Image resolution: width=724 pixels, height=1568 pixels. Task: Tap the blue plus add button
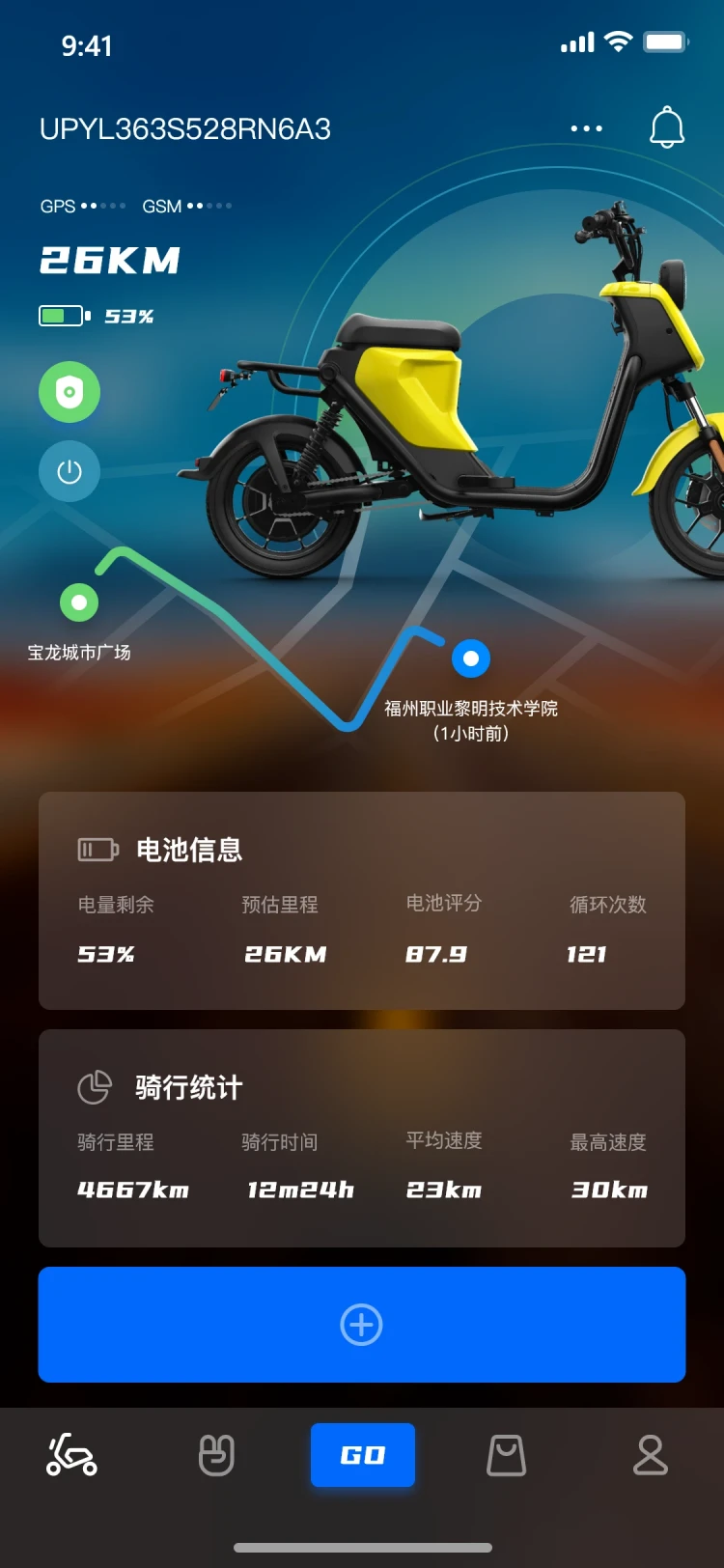pos(362,1325)
